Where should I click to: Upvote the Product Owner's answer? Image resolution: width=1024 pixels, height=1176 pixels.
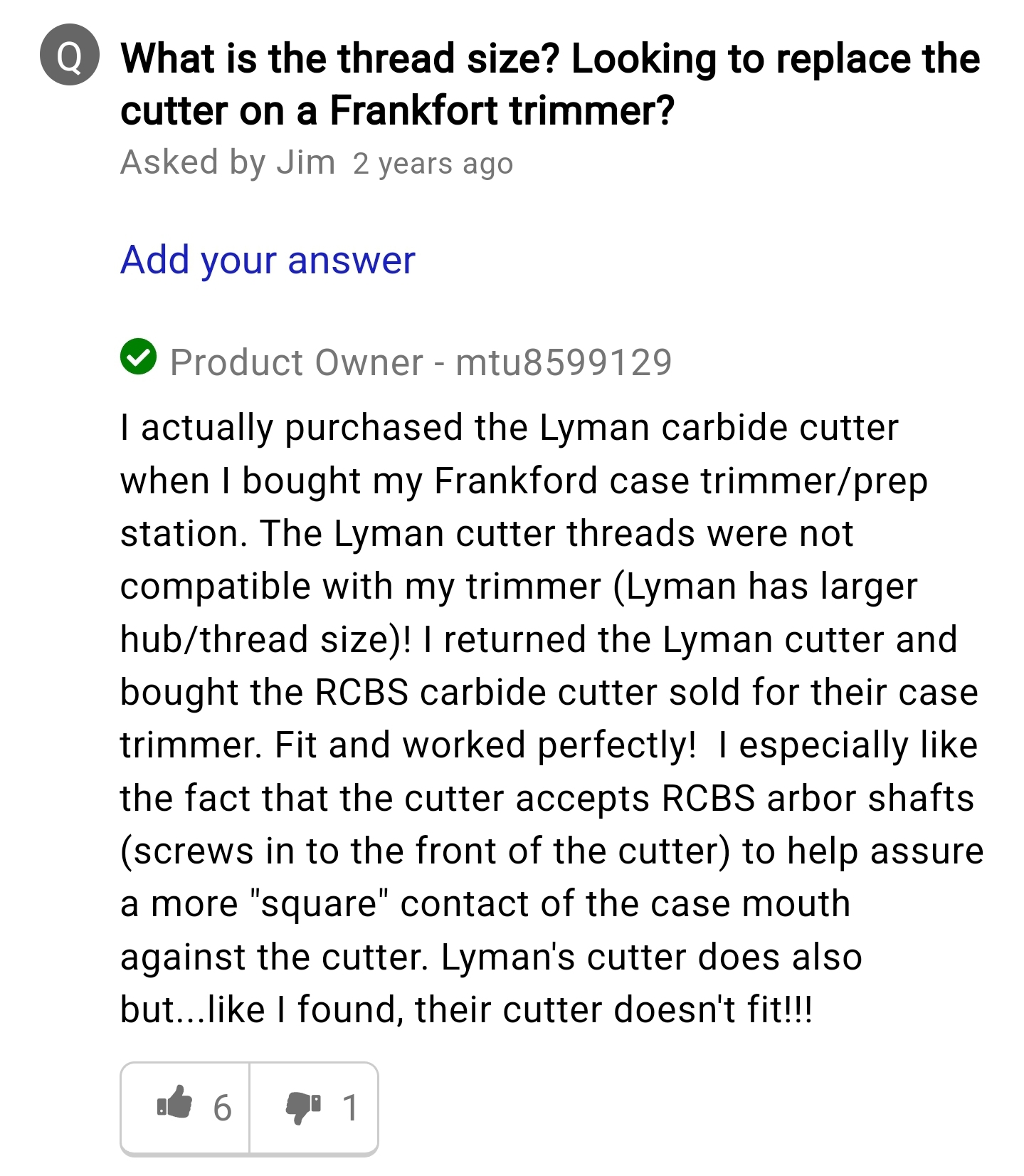click(186, 1107)
